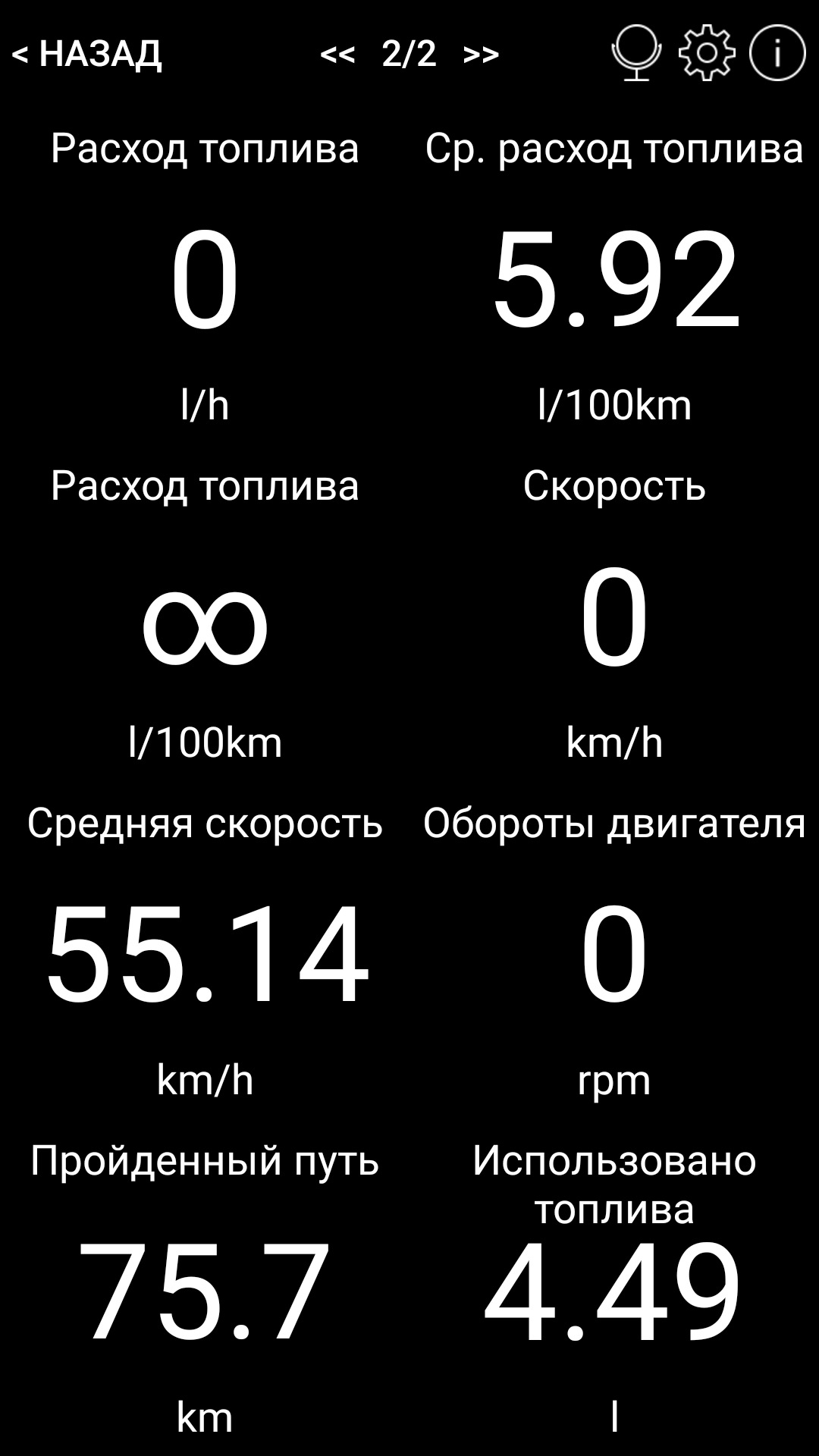
Task: Select the Обороты двигателя rpm tile
Action: 614,957
